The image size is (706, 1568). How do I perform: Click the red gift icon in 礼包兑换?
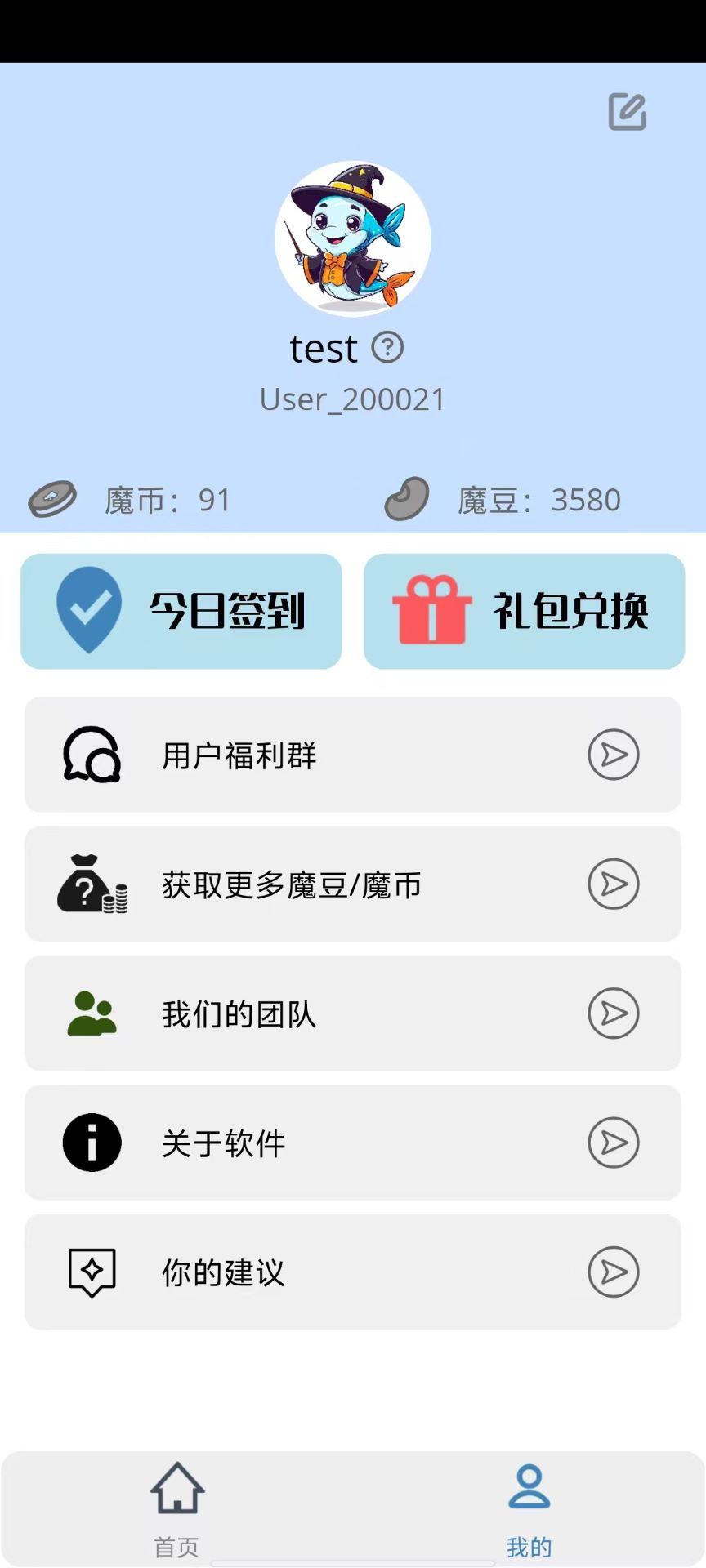tap(432, 611)
